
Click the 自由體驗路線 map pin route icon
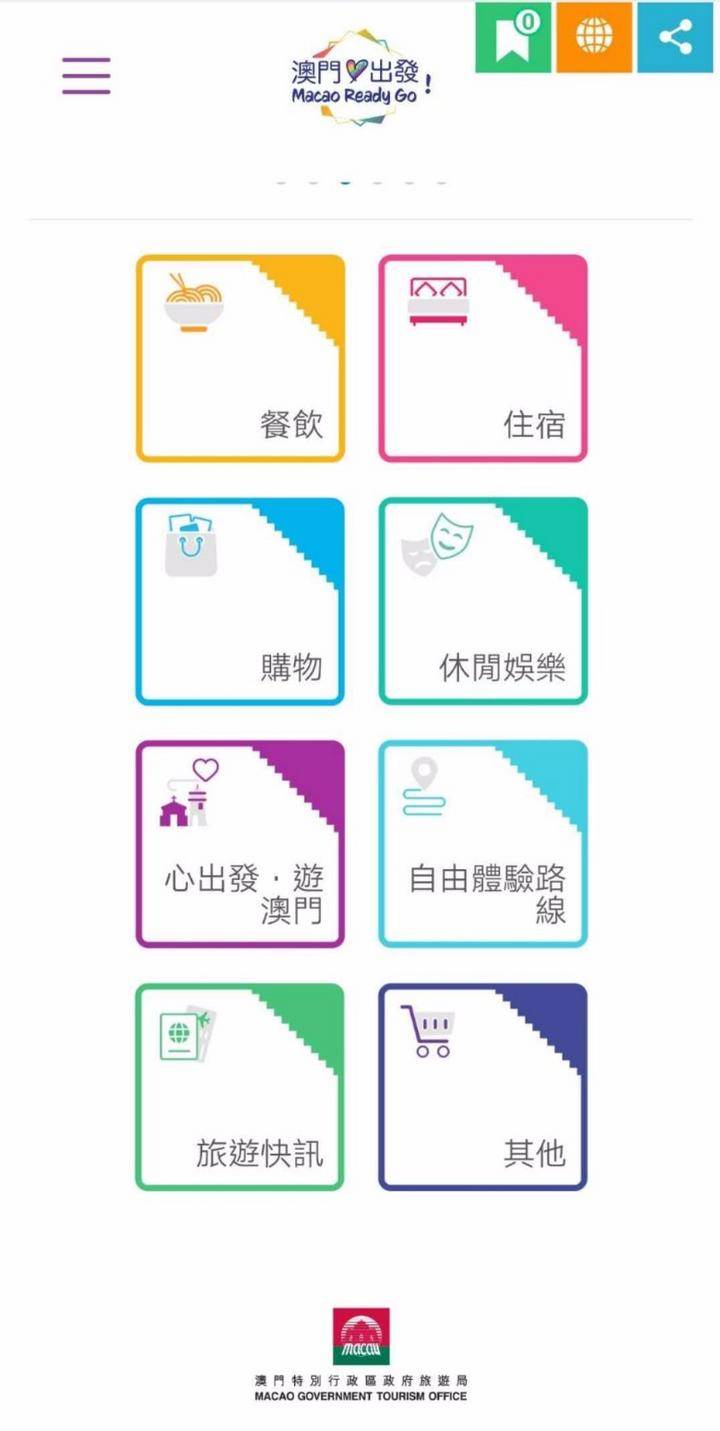click(426, 786)
